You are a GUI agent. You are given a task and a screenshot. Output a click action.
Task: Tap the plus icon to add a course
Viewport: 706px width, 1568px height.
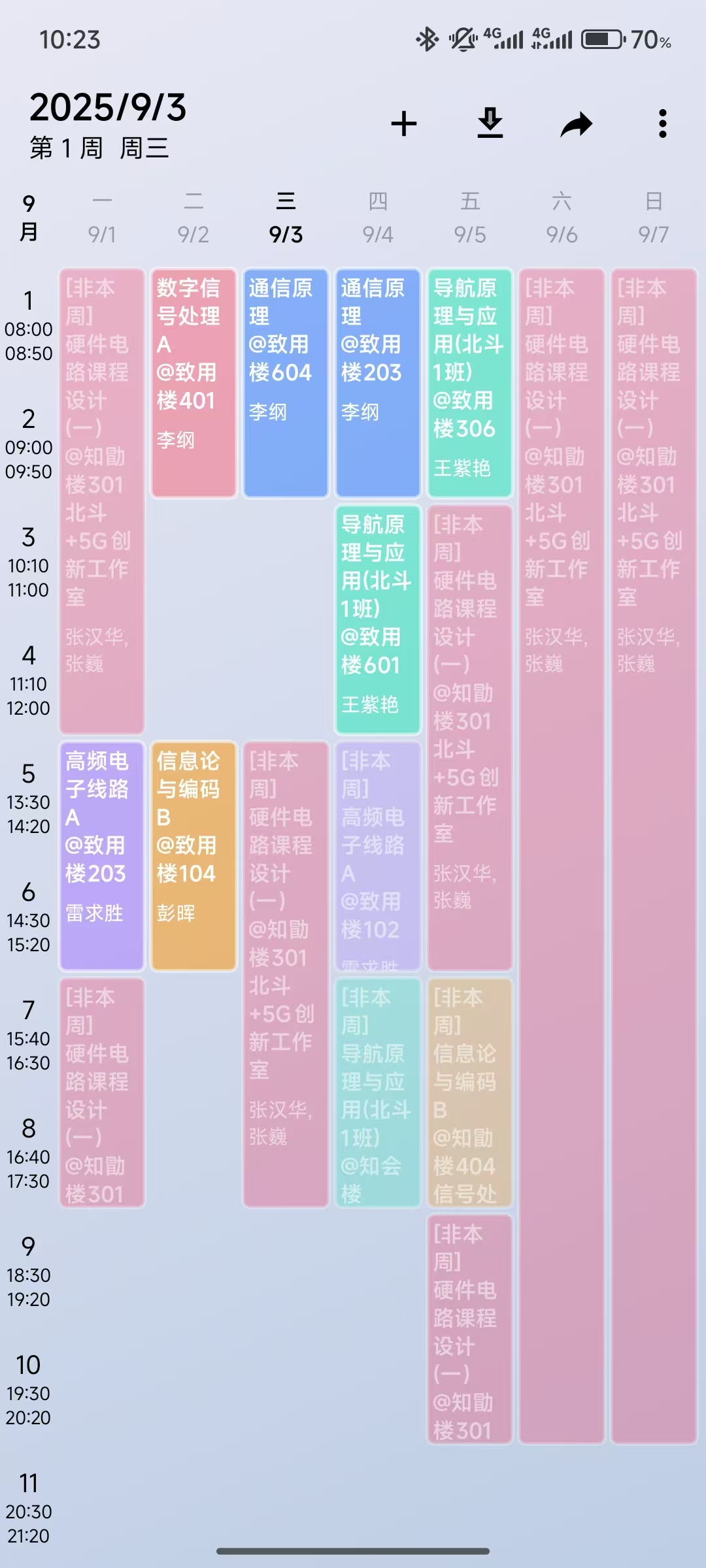(x=404, y=123)
